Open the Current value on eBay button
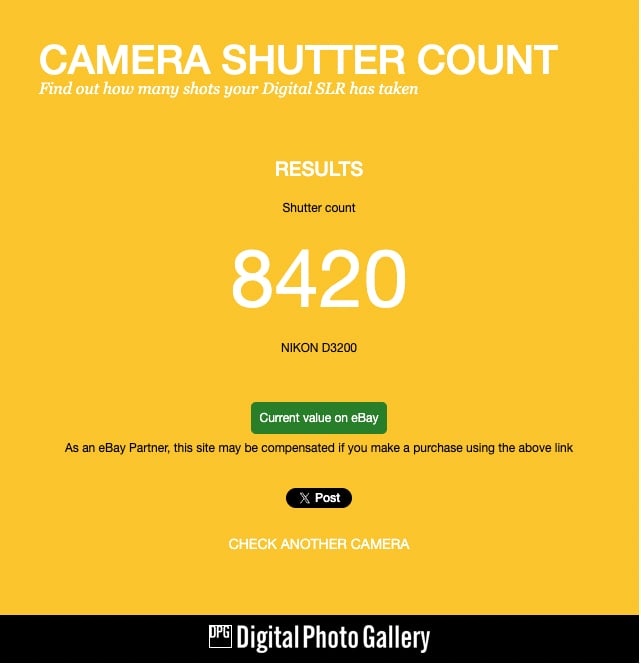Viewport: 641px width, 664px height. pyautogui.click(x=319, y=418)
